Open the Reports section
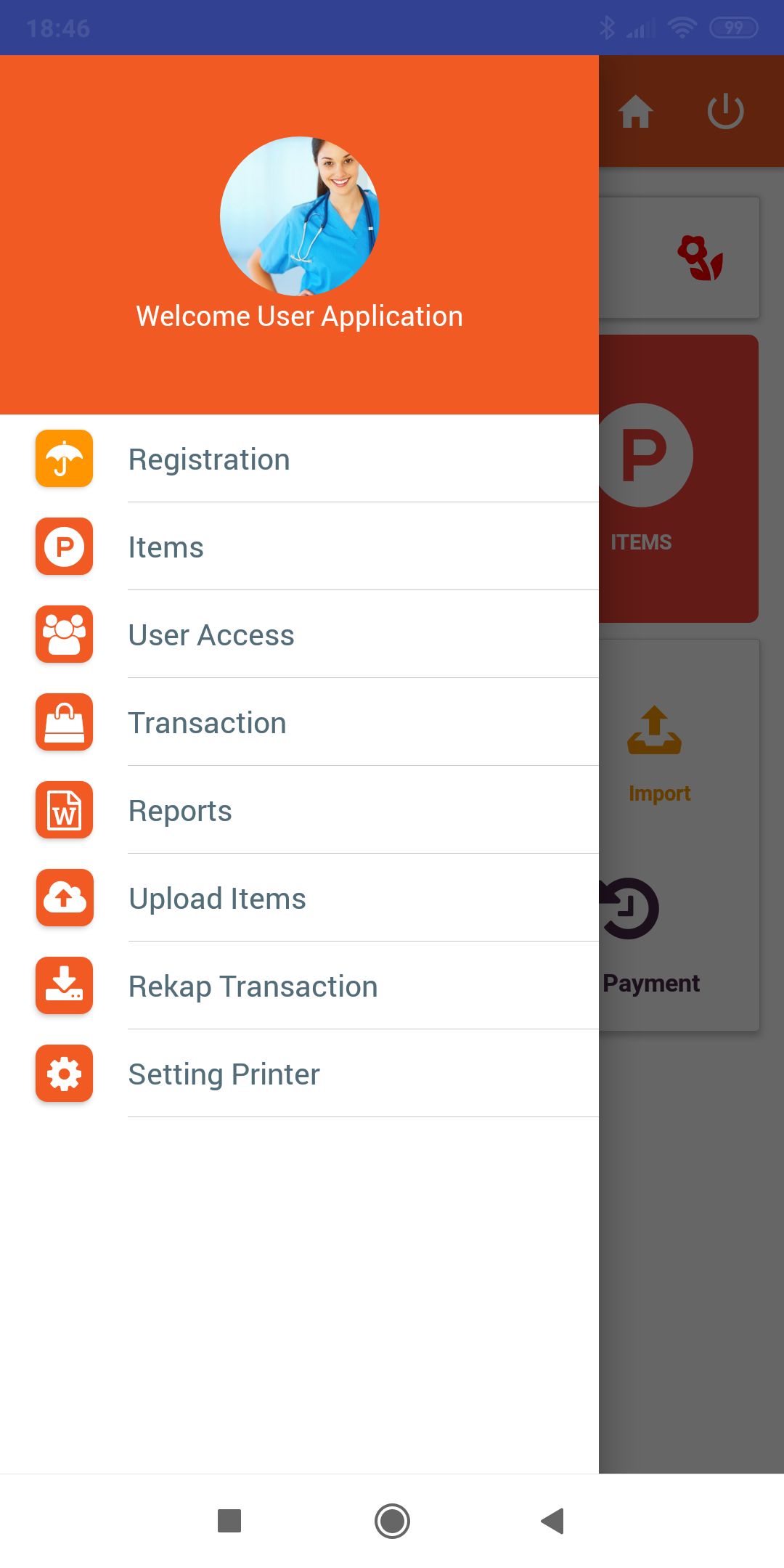The width and height of the screenshot is (784, 1568). click(180, 811)
